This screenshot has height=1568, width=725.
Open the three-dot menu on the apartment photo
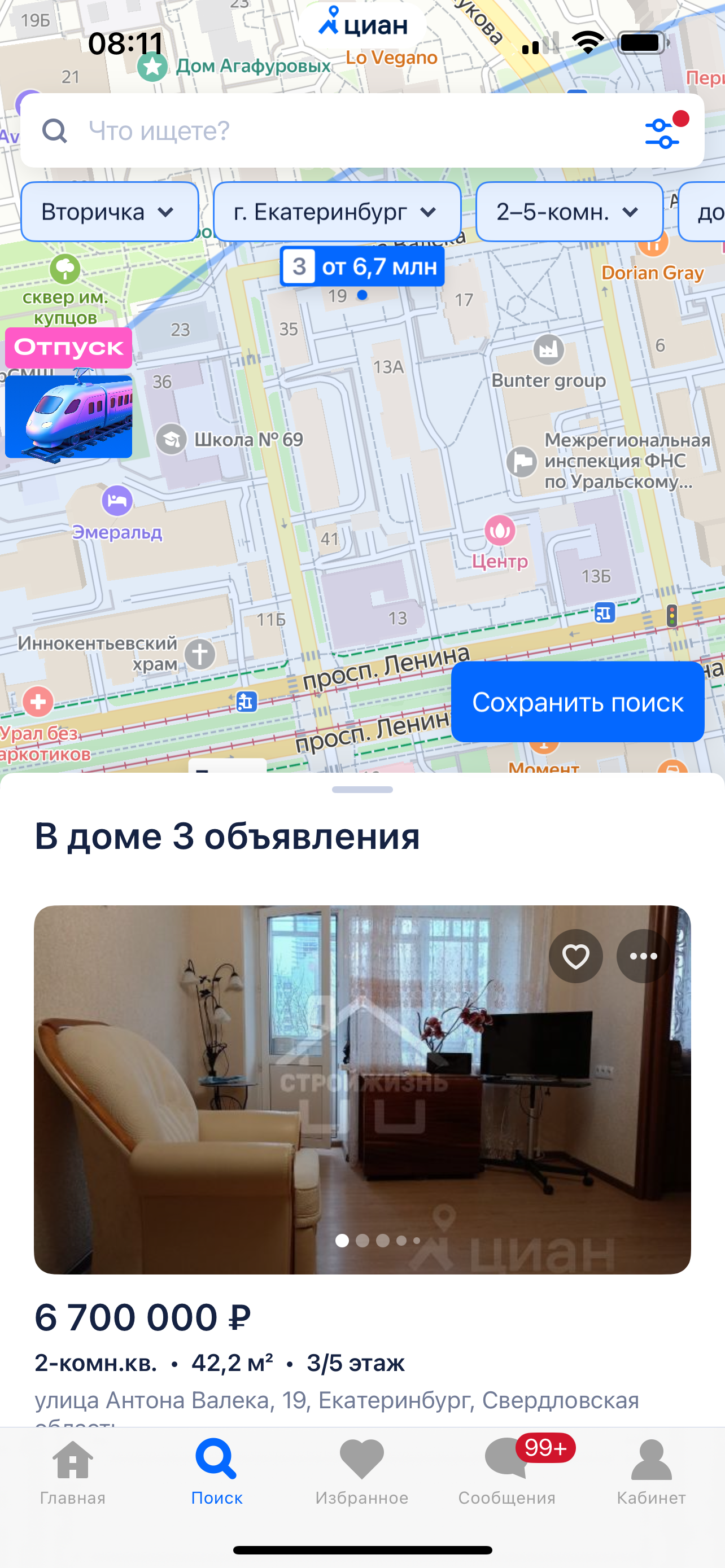point(643,956)
